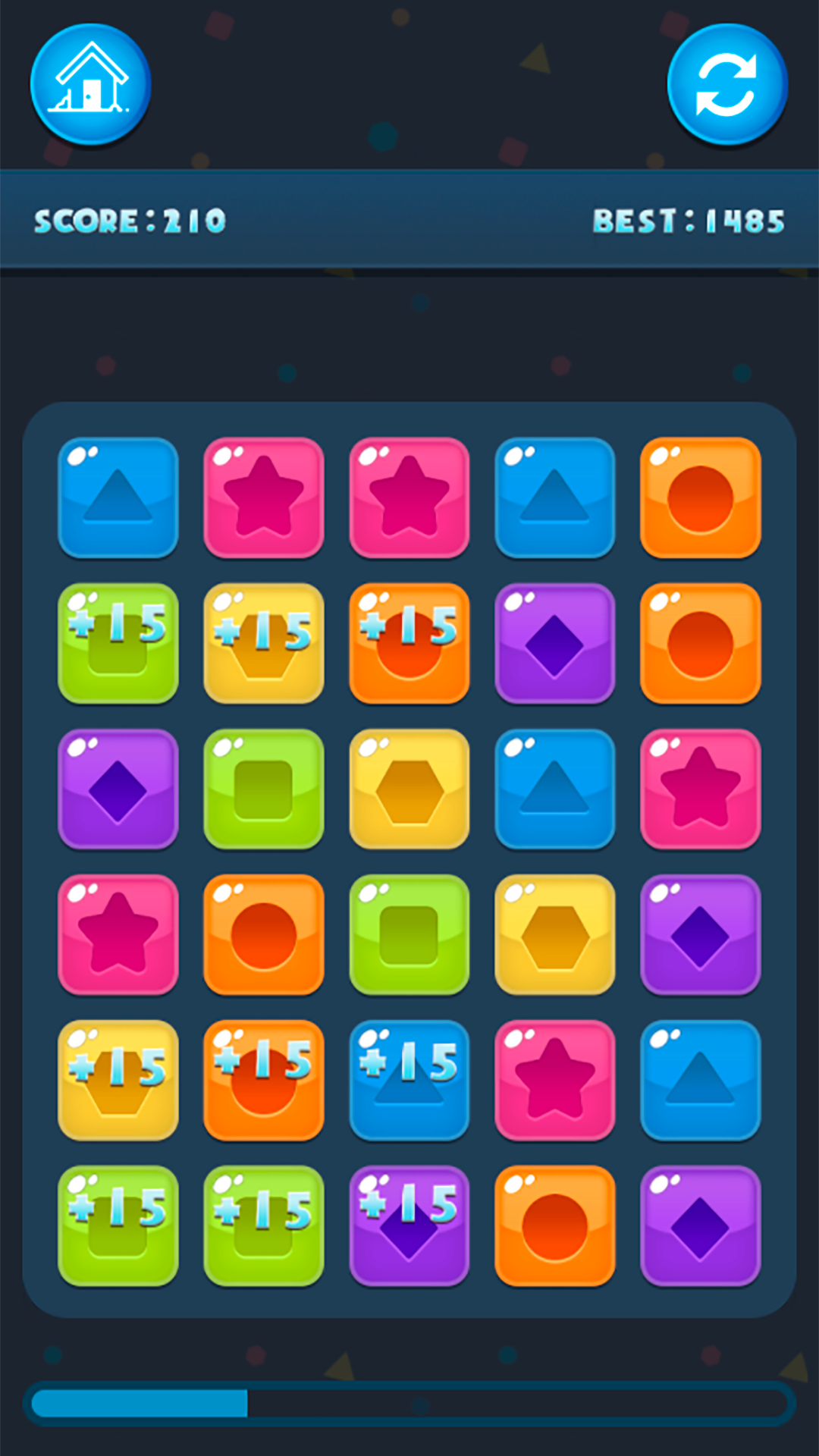819x1456 pixels.
Task: Go to the home menu
Action: coord(90,84)
